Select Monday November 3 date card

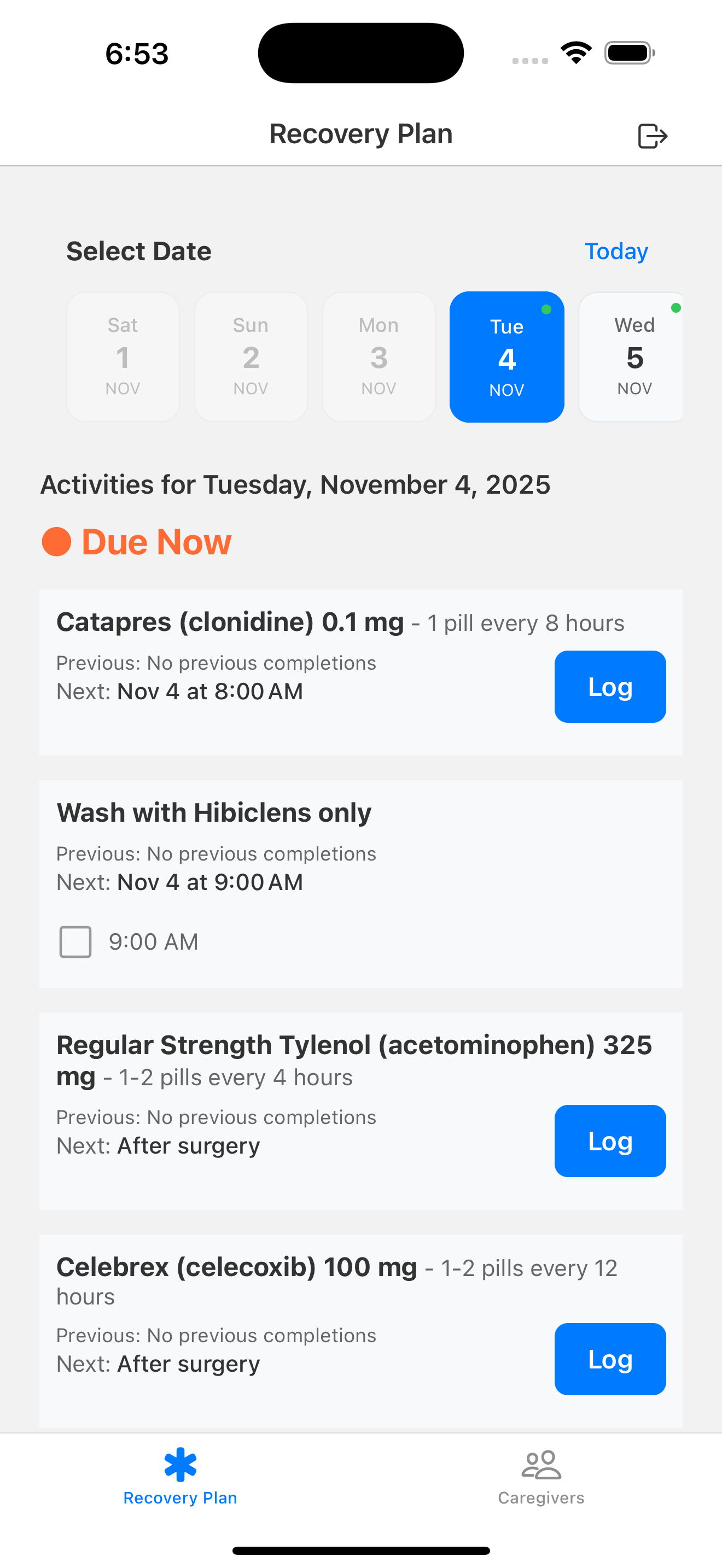378,356
